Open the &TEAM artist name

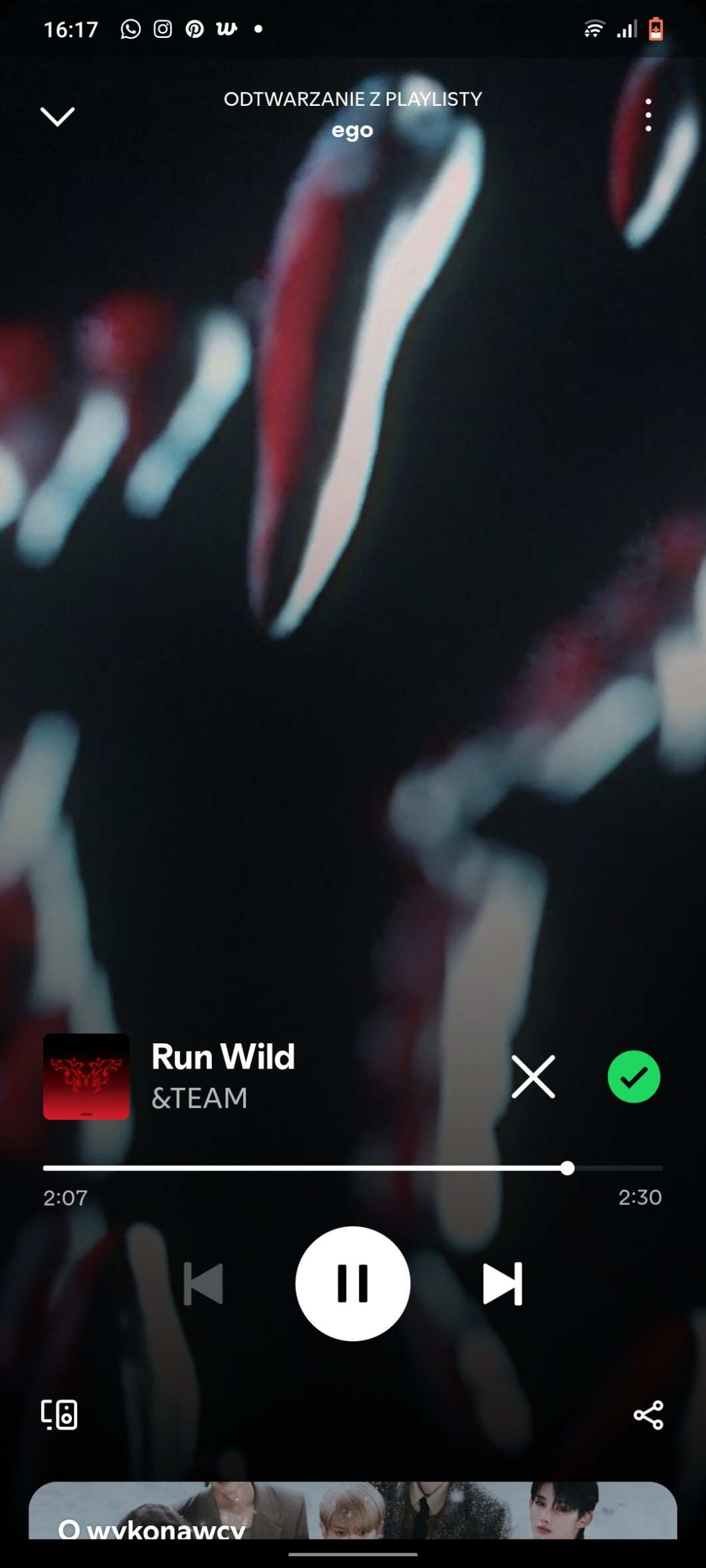tap(199, 1098)
